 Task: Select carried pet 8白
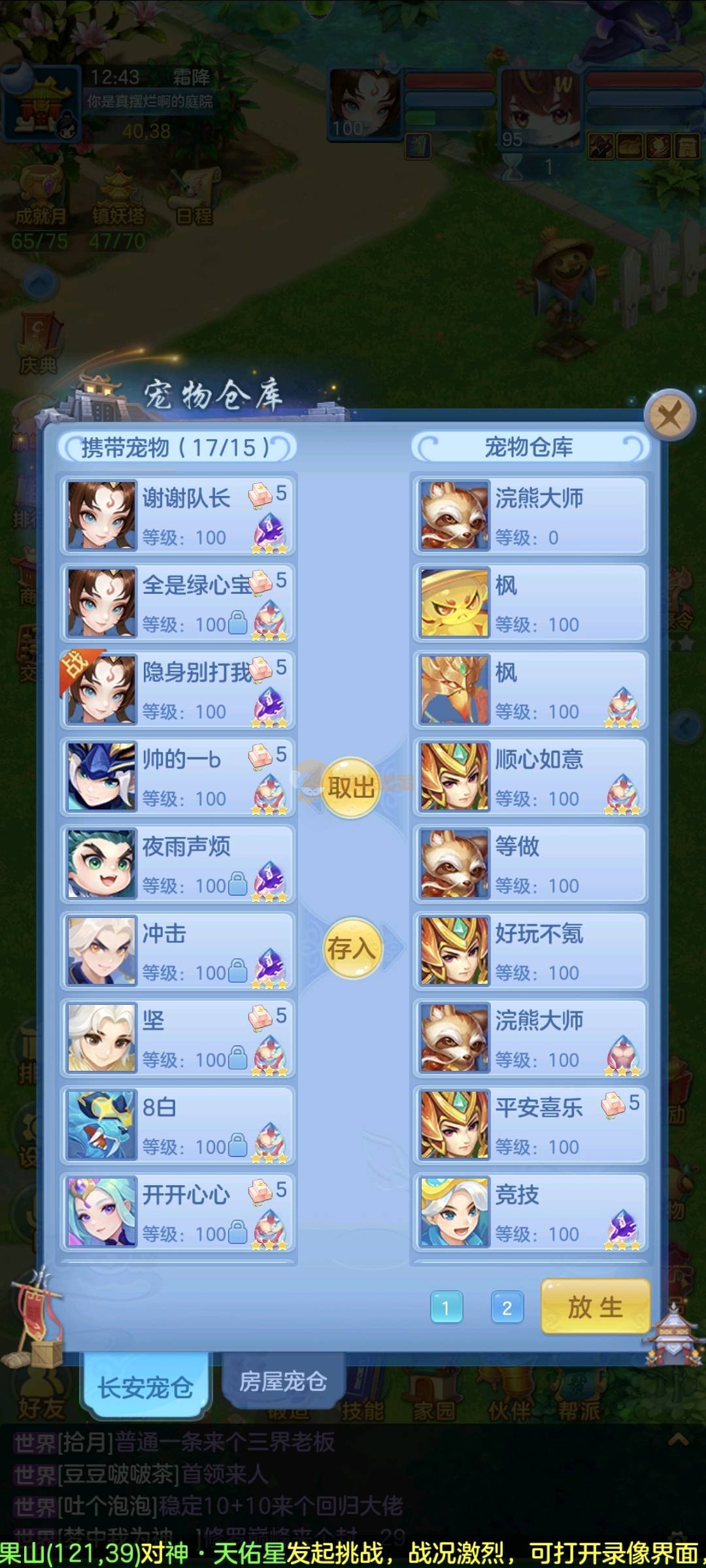178,1125
